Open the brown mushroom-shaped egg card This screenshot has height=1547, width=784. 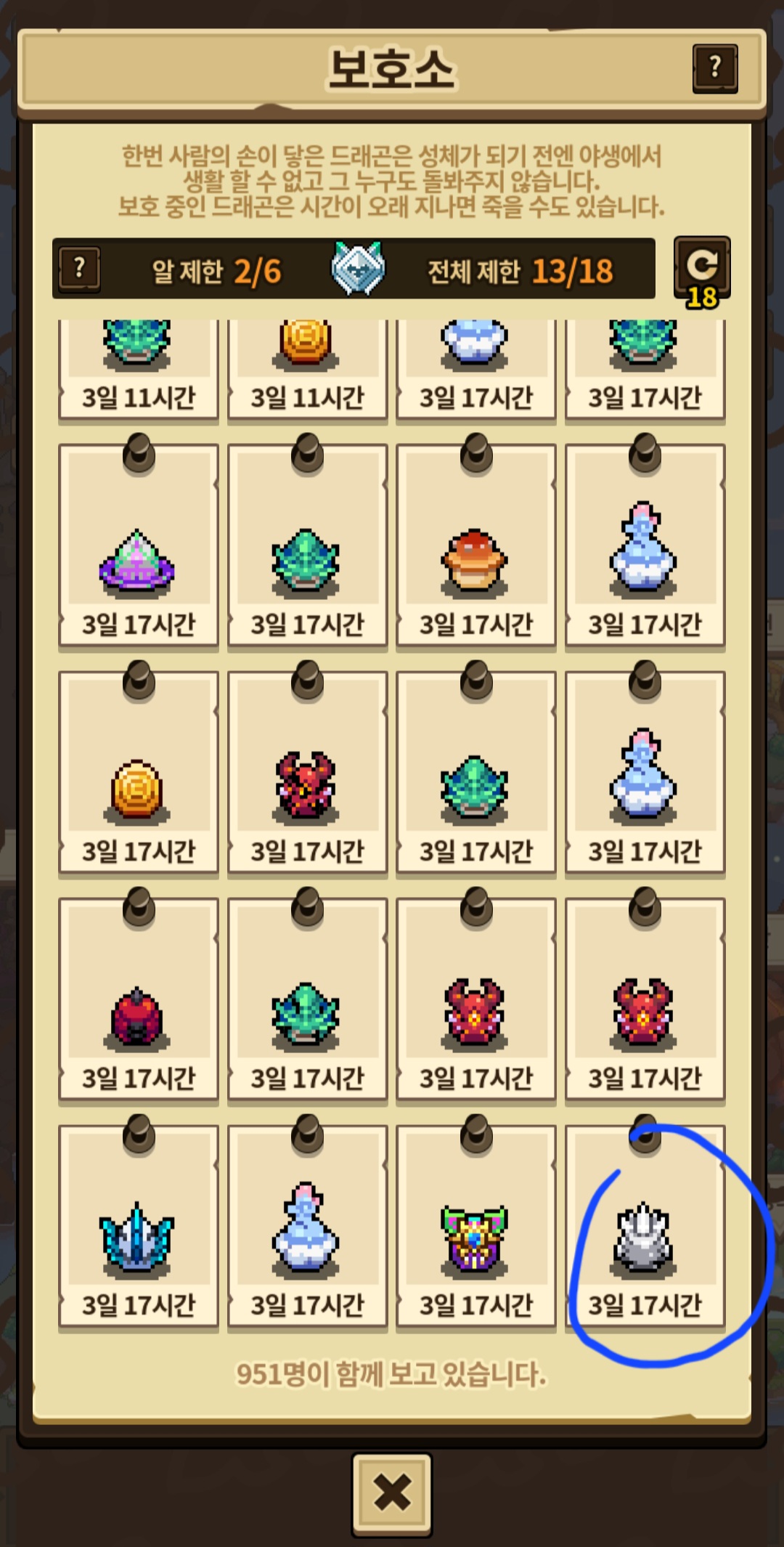[476, 545]
